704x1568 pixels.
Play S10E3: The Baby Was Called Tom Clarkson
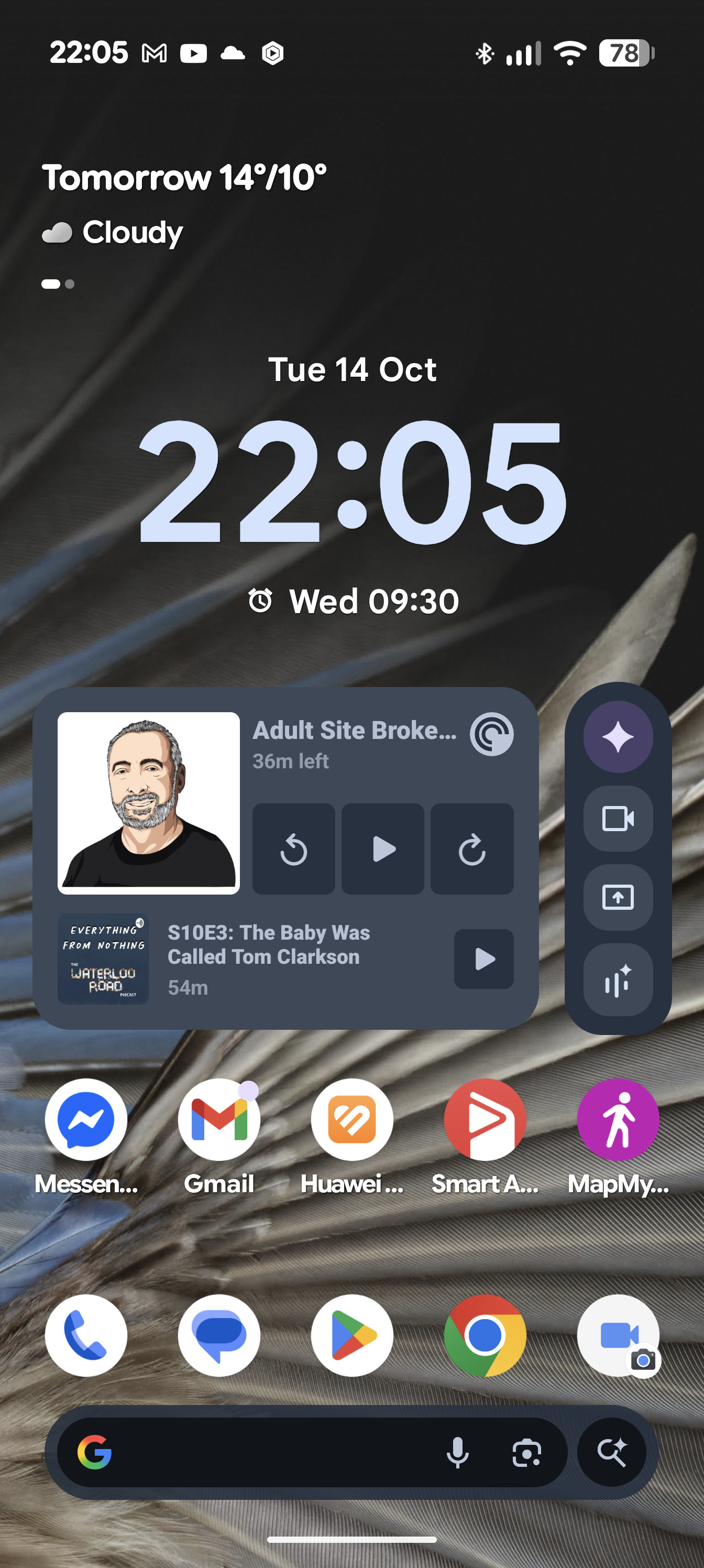pos(483,959)
